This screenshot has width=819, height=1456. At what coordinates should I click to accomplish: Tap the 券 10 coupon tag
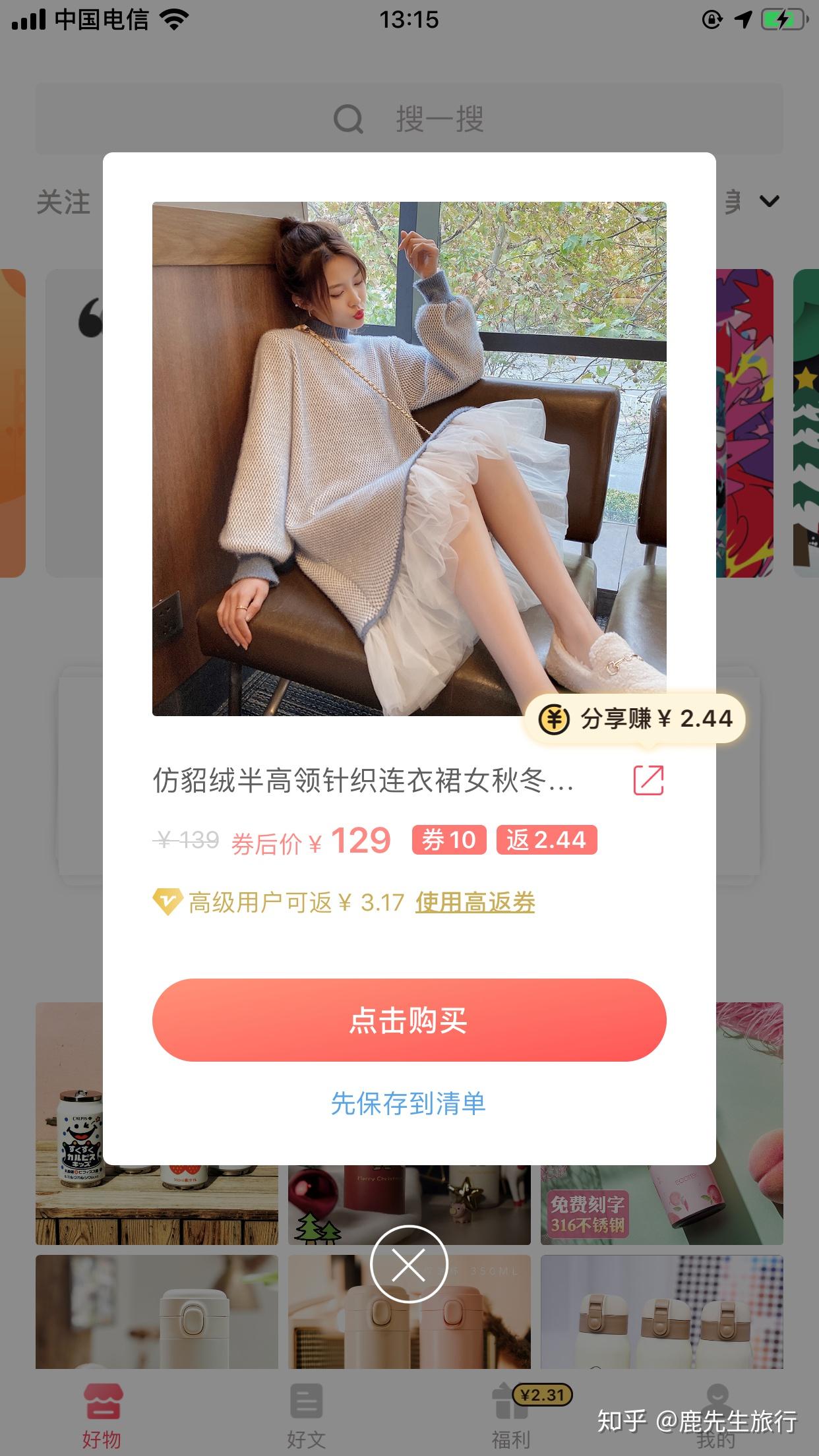(449, 839)
